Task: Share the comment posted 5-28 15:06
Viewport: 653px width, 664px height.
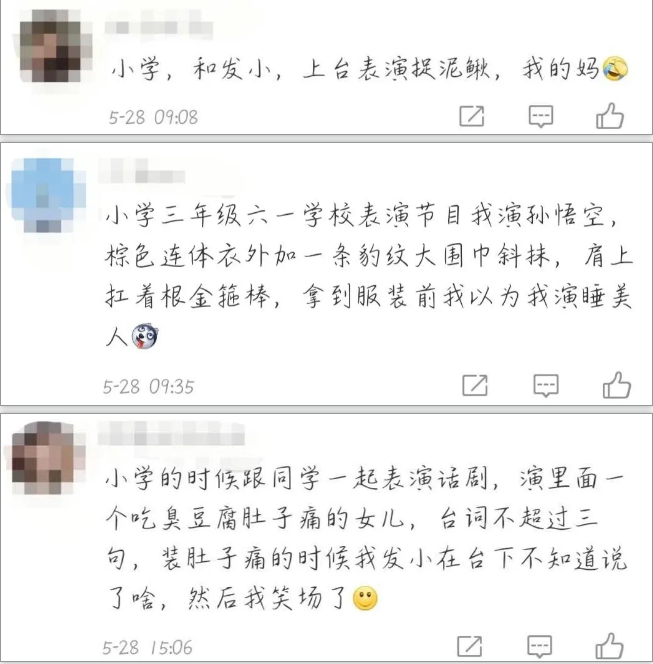Action: pyautogui.click(x=472, y=645)
